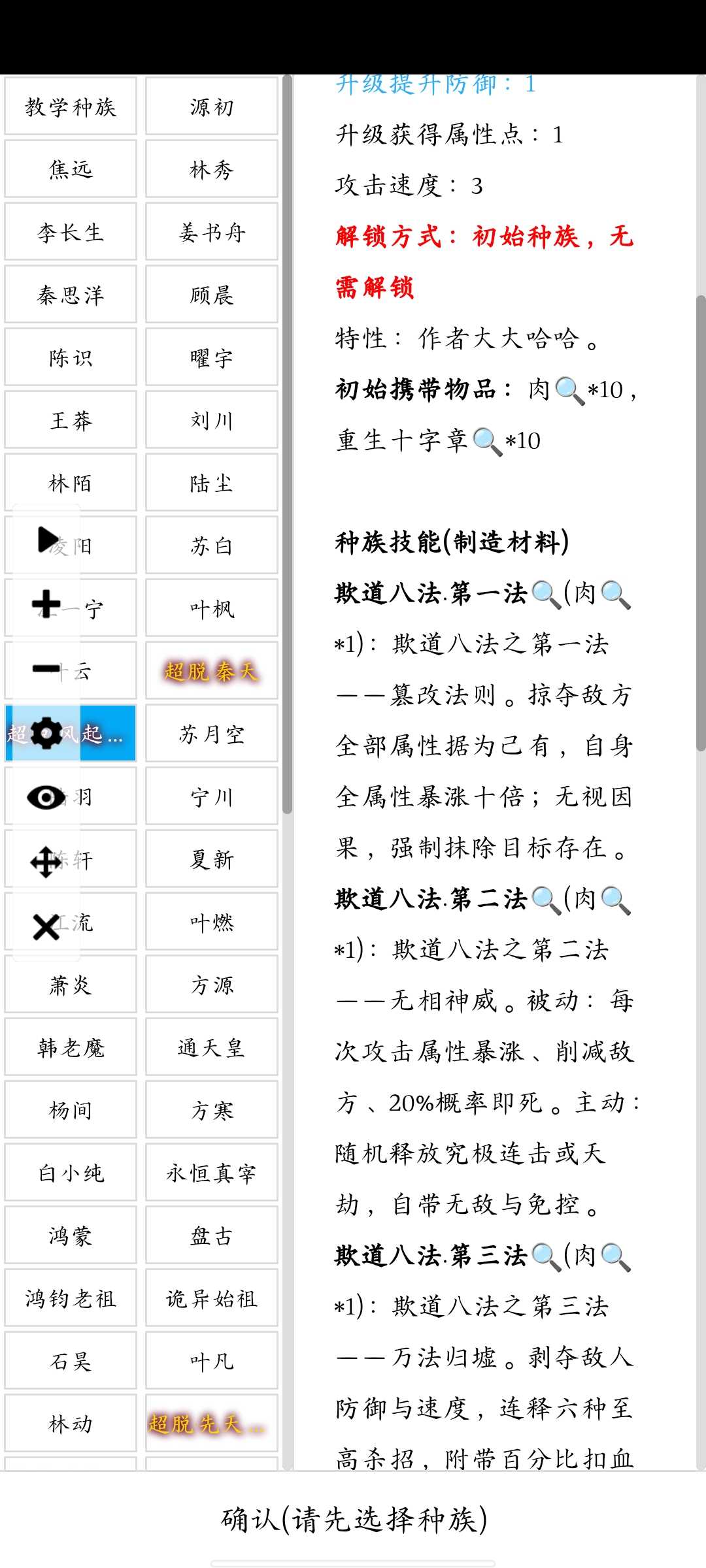Pick the 韩老魔 race

click(71, 1047)
